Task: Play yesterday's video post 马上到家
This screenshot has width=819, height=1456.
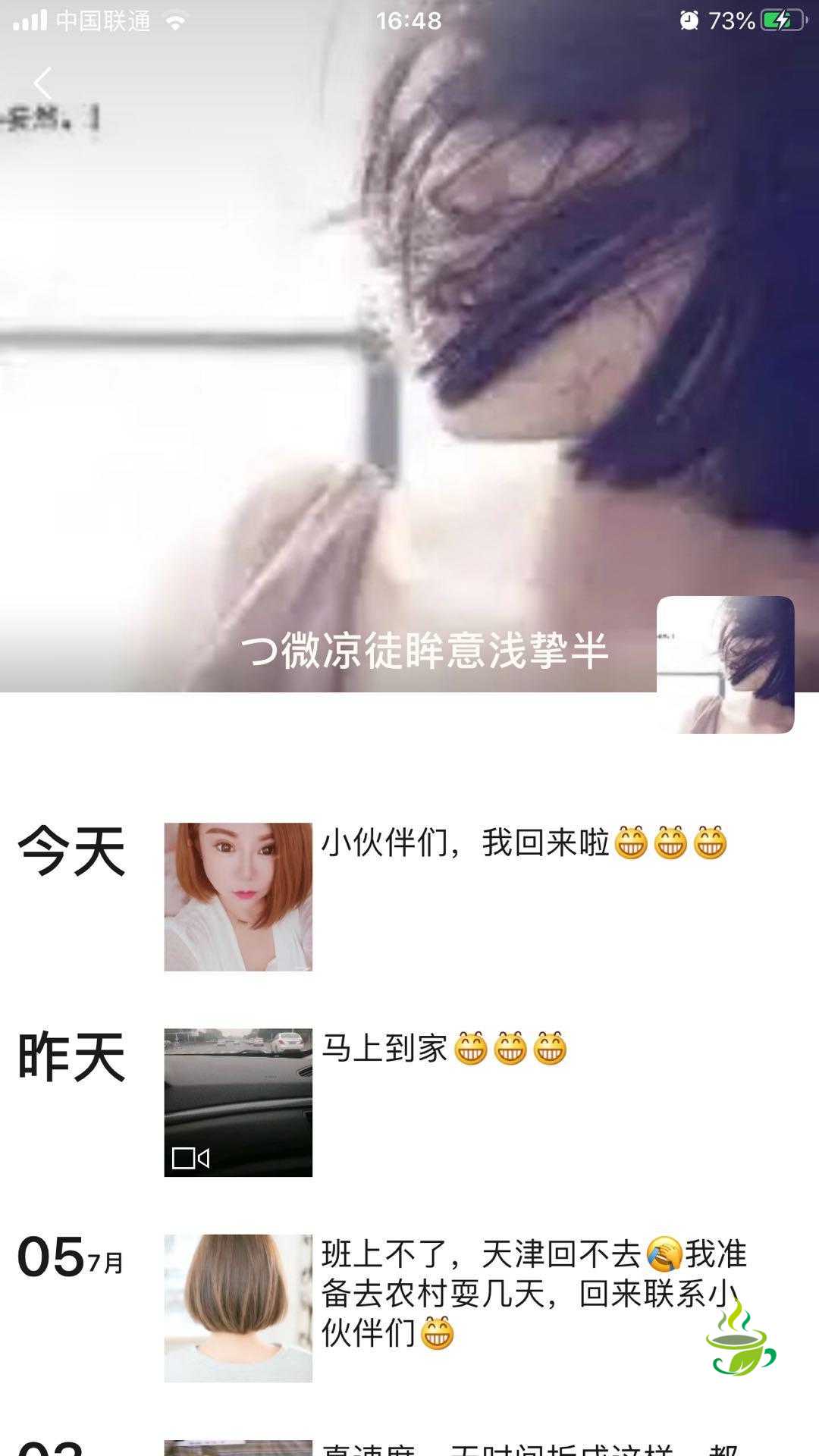Action: (x=238, y=1102)
